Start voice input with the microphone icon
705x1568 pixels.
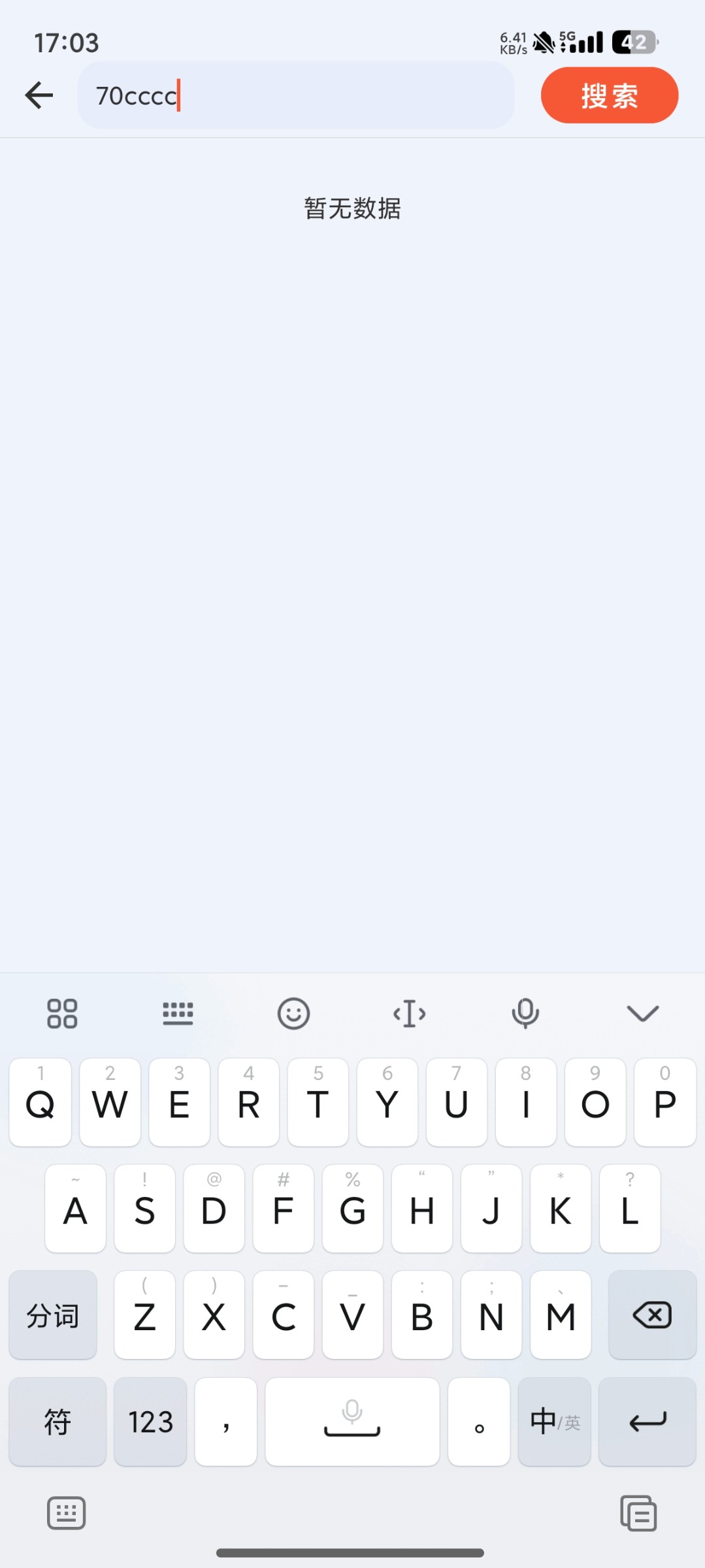[525, 1013]
